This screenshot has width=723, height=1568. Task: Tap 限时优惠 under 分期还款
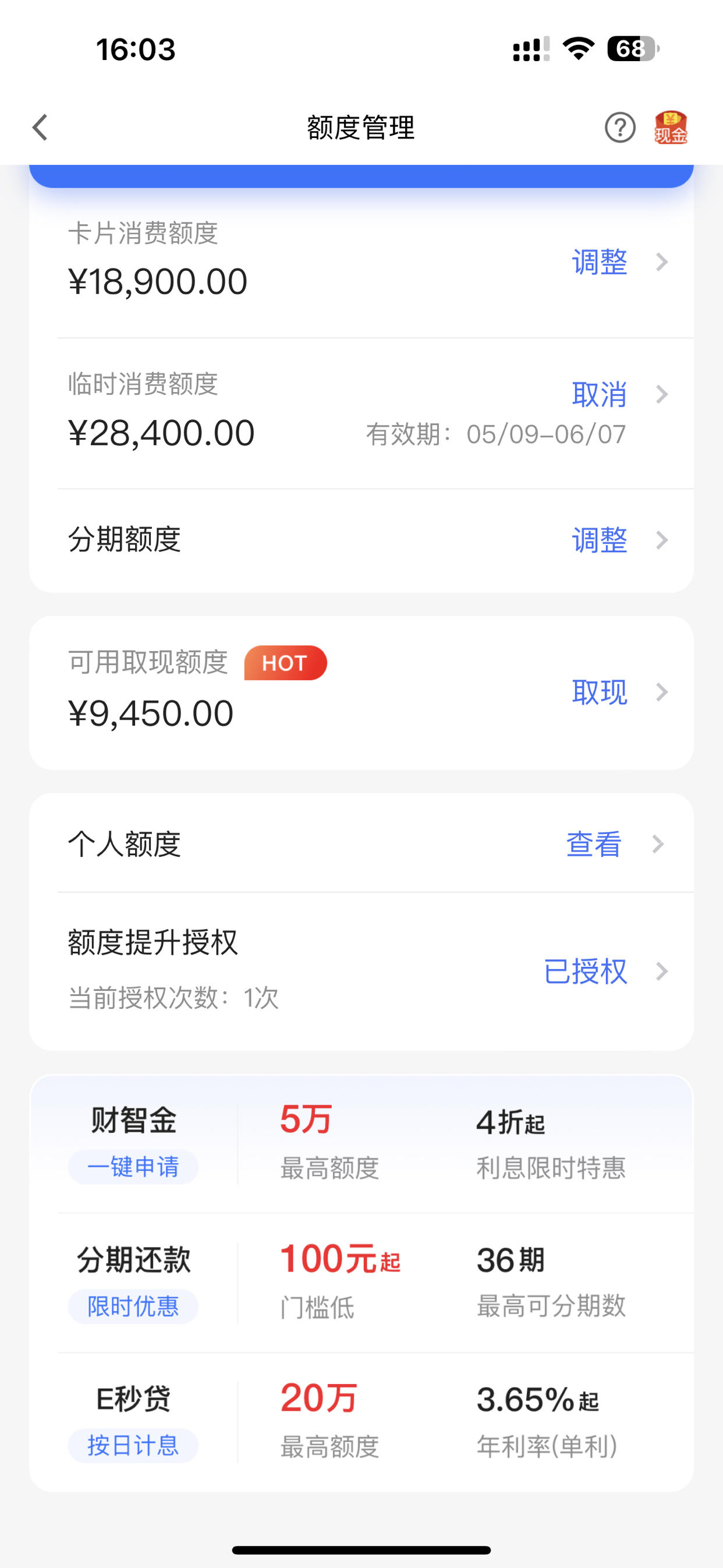(133, 1306)
